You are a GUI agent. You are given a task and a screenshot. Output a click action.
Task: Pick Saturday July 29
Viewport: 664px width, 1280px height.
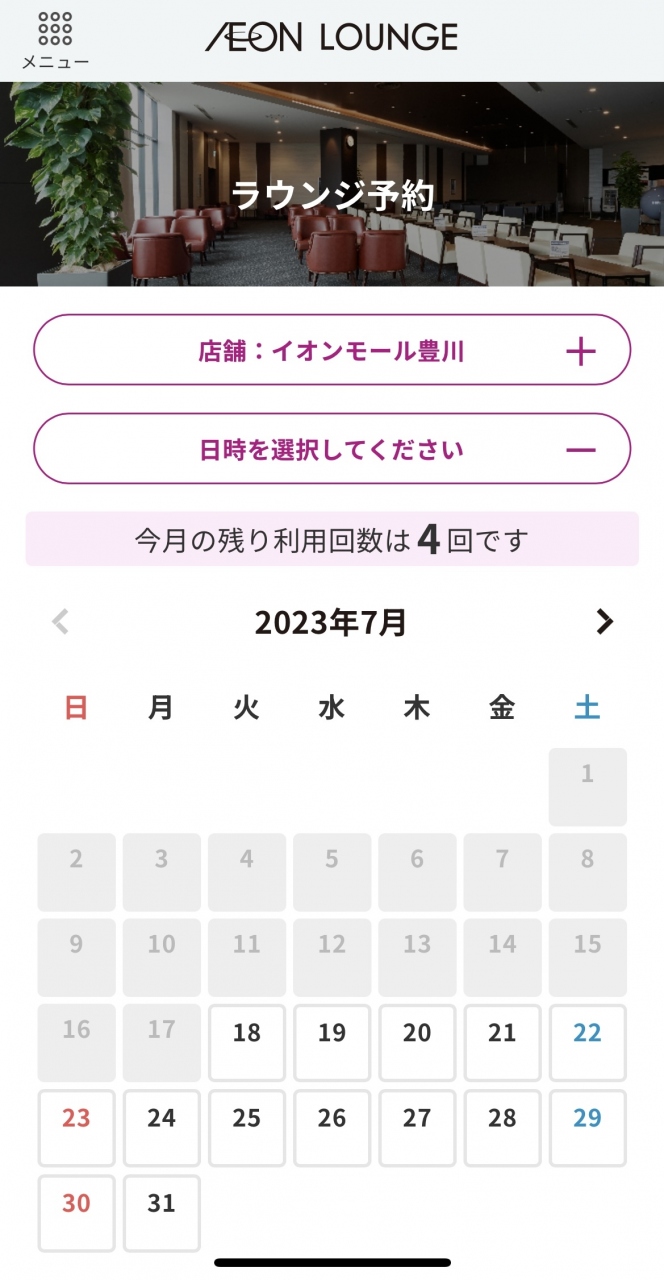coord(587,1128)
